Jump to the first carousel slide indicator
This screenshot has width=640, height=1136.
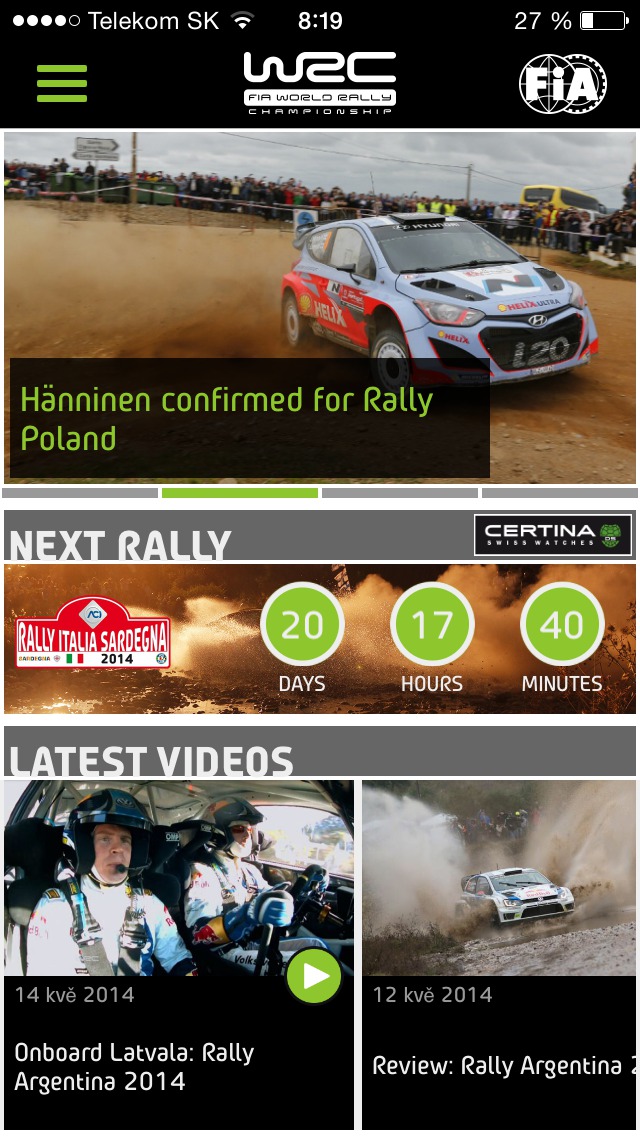pos(80,493)
